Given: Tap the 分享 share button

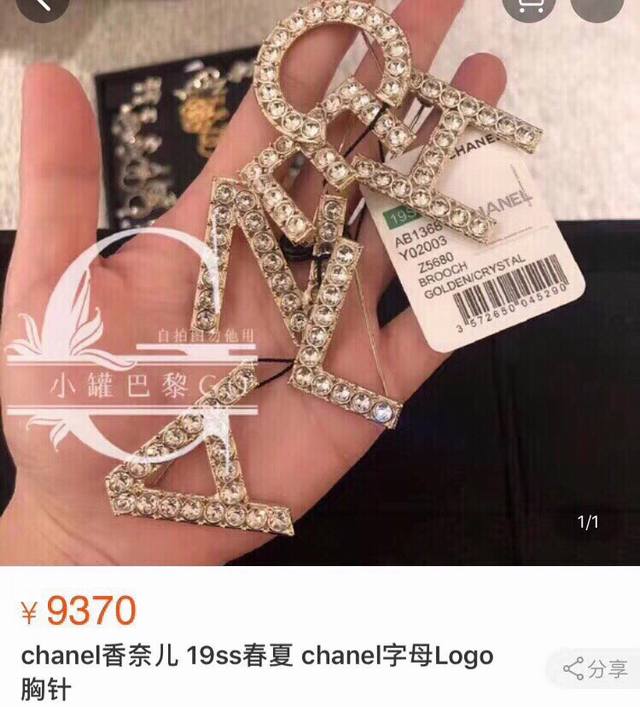Looking at the screenshot, I should coord(596,669).
